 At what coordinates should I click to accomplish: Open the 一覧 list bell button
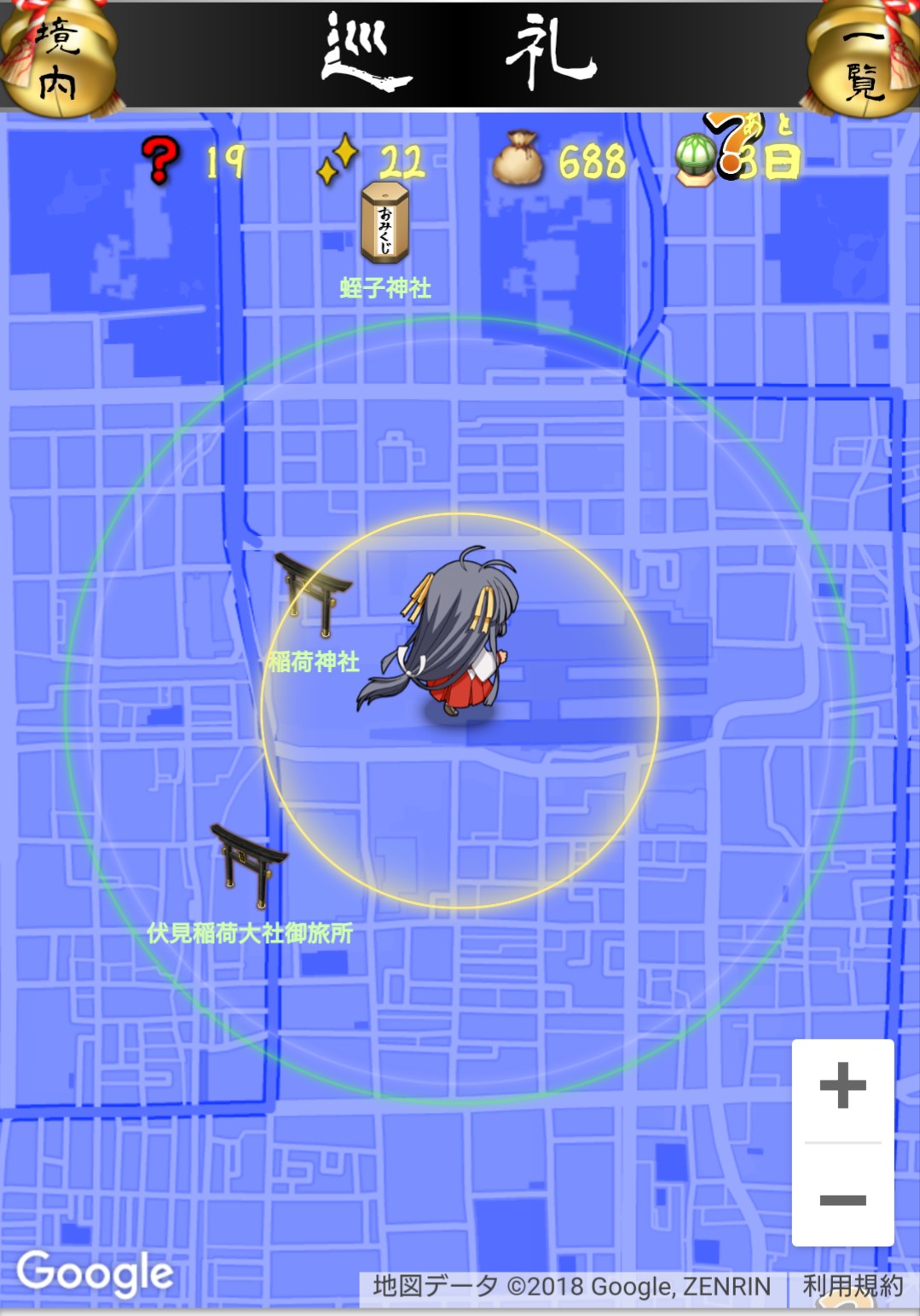[x=863, y=58]
